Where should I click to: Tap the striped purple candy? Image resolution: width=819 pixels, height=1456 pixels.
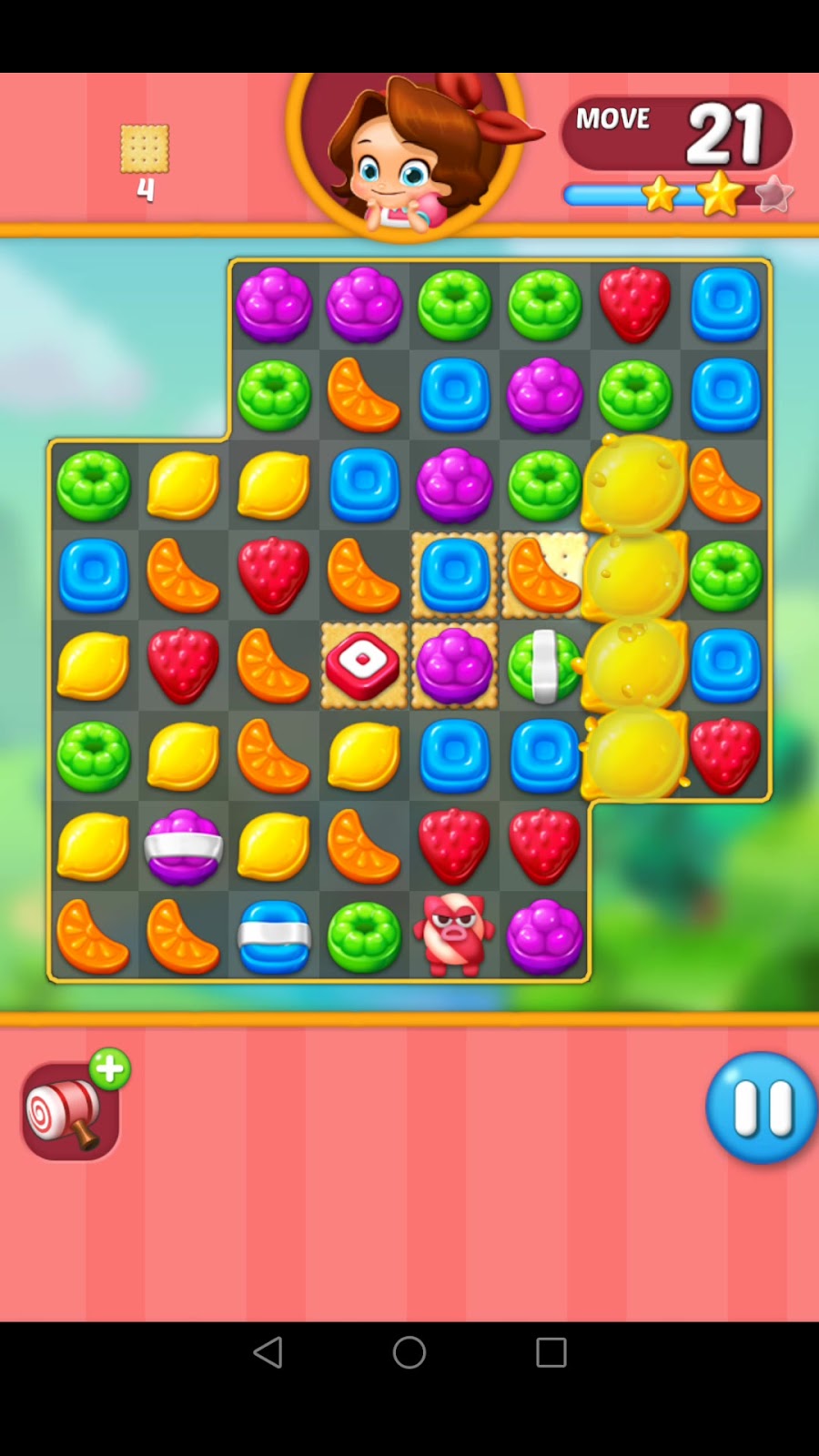click(183, 847)
